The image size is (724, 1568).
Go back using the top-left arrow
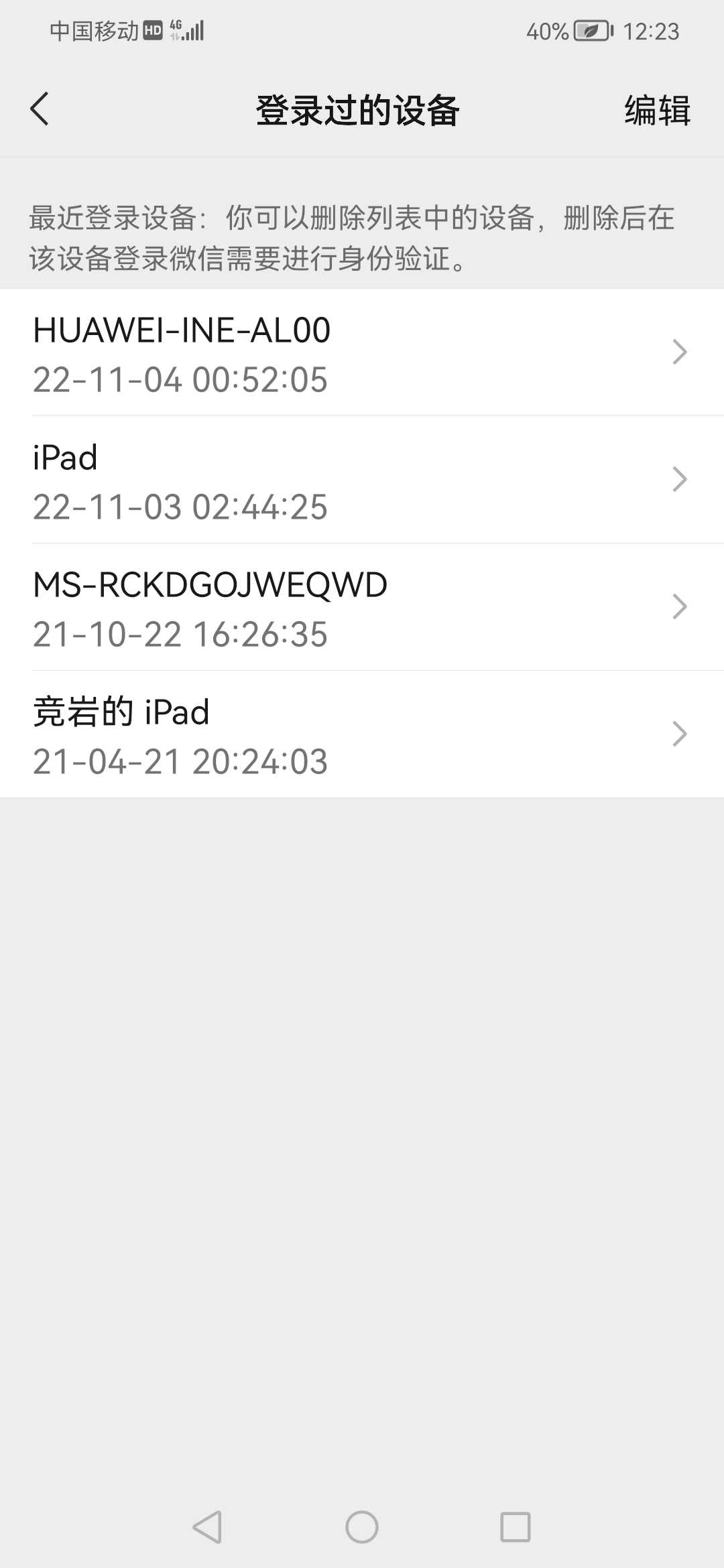pos(40,109)
